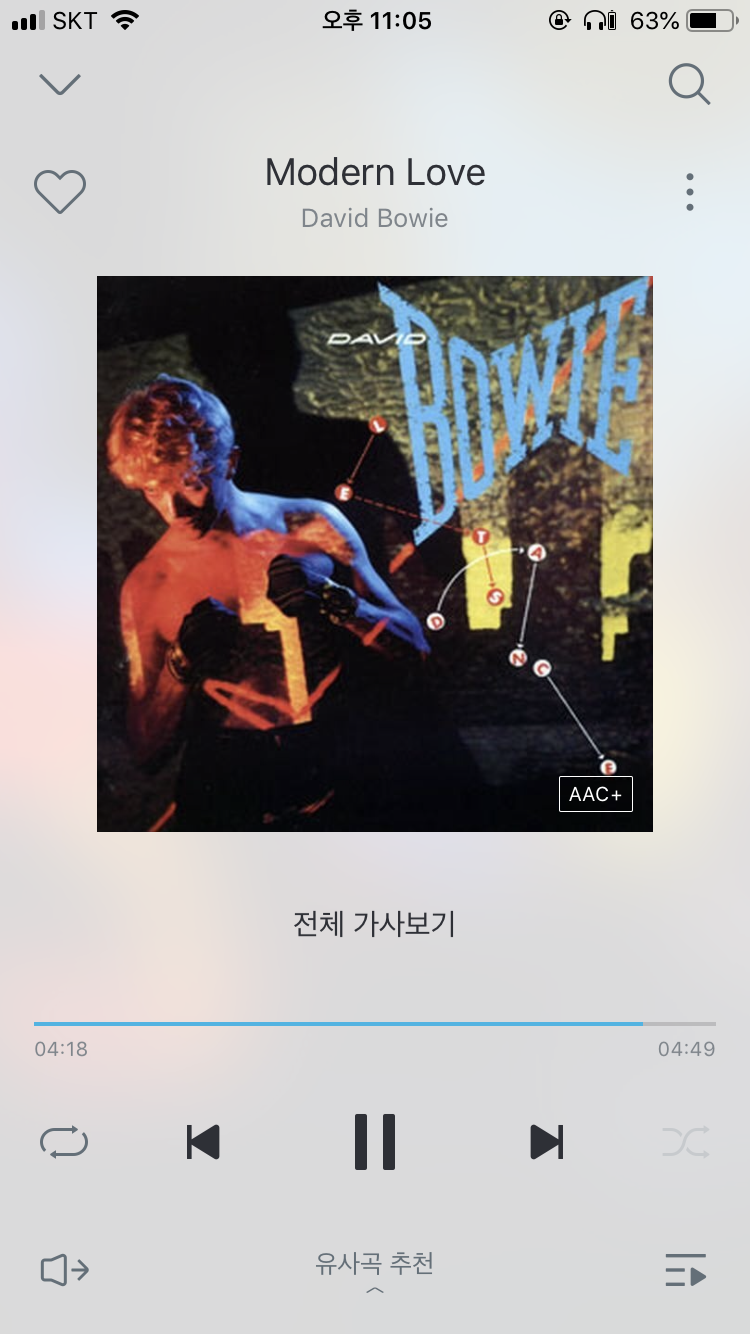Tap the AAC+ audio quality badge
The width and height of the screenshot is (750, 1334).
click(595, 793)
